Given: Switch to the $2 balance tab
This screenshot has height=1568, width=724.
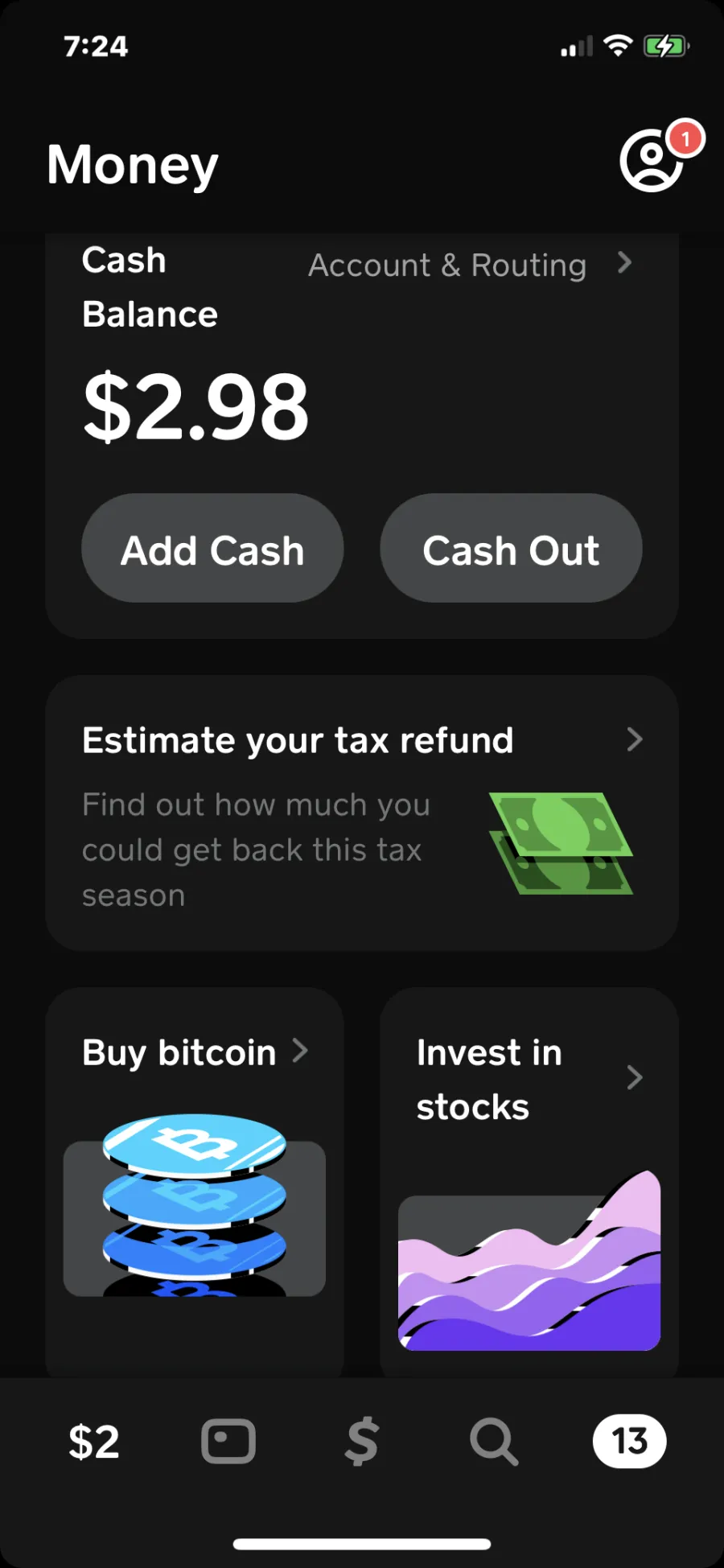Looking at the screenshot, I should [94, 1442].
